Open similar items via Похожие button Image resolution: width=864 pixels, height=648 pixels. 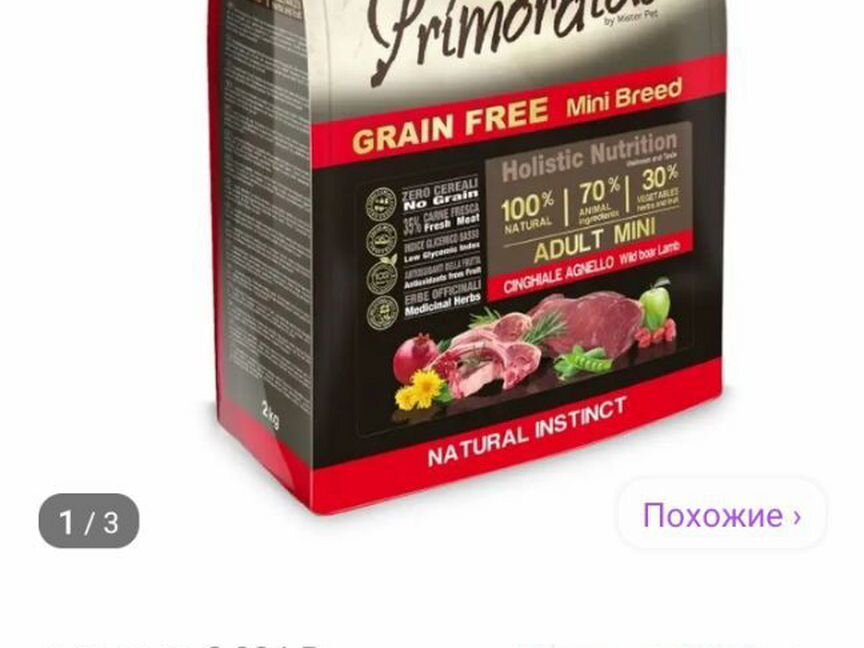coord(721,516)
